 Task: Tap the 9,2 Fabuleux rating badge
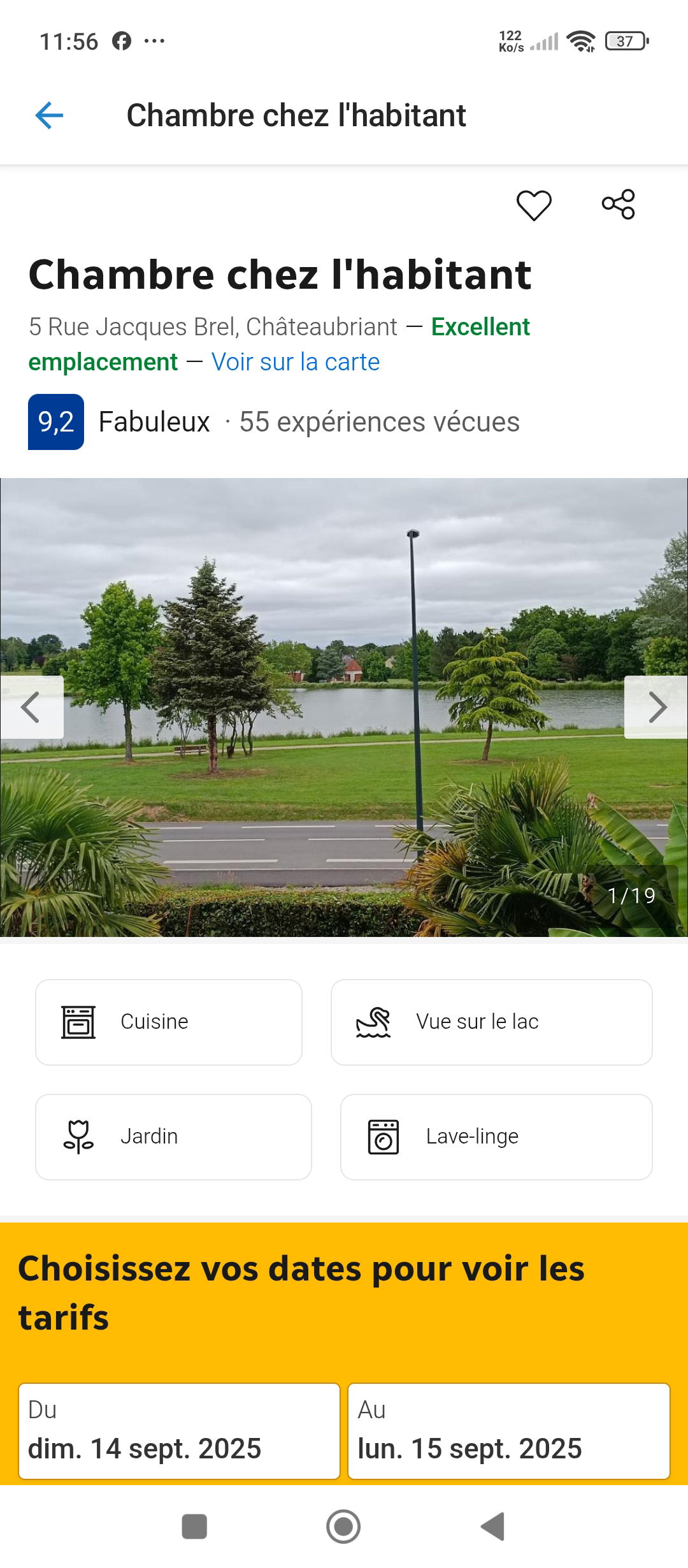point(56,421)
